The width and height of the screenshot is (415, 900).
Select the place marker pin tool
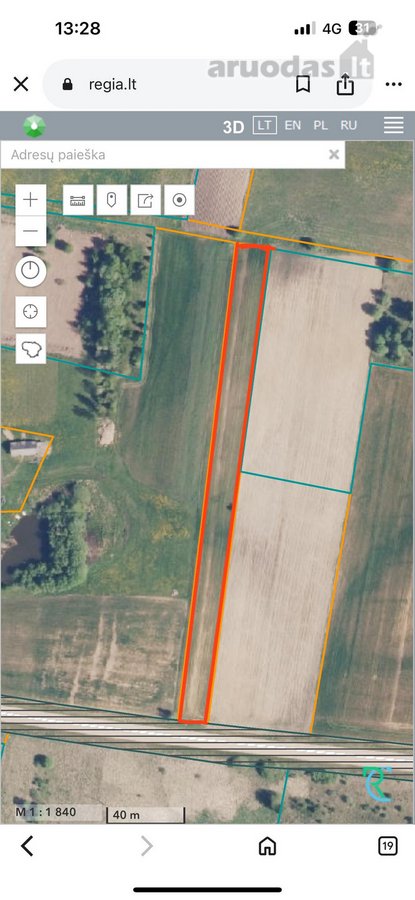point(111,200)
